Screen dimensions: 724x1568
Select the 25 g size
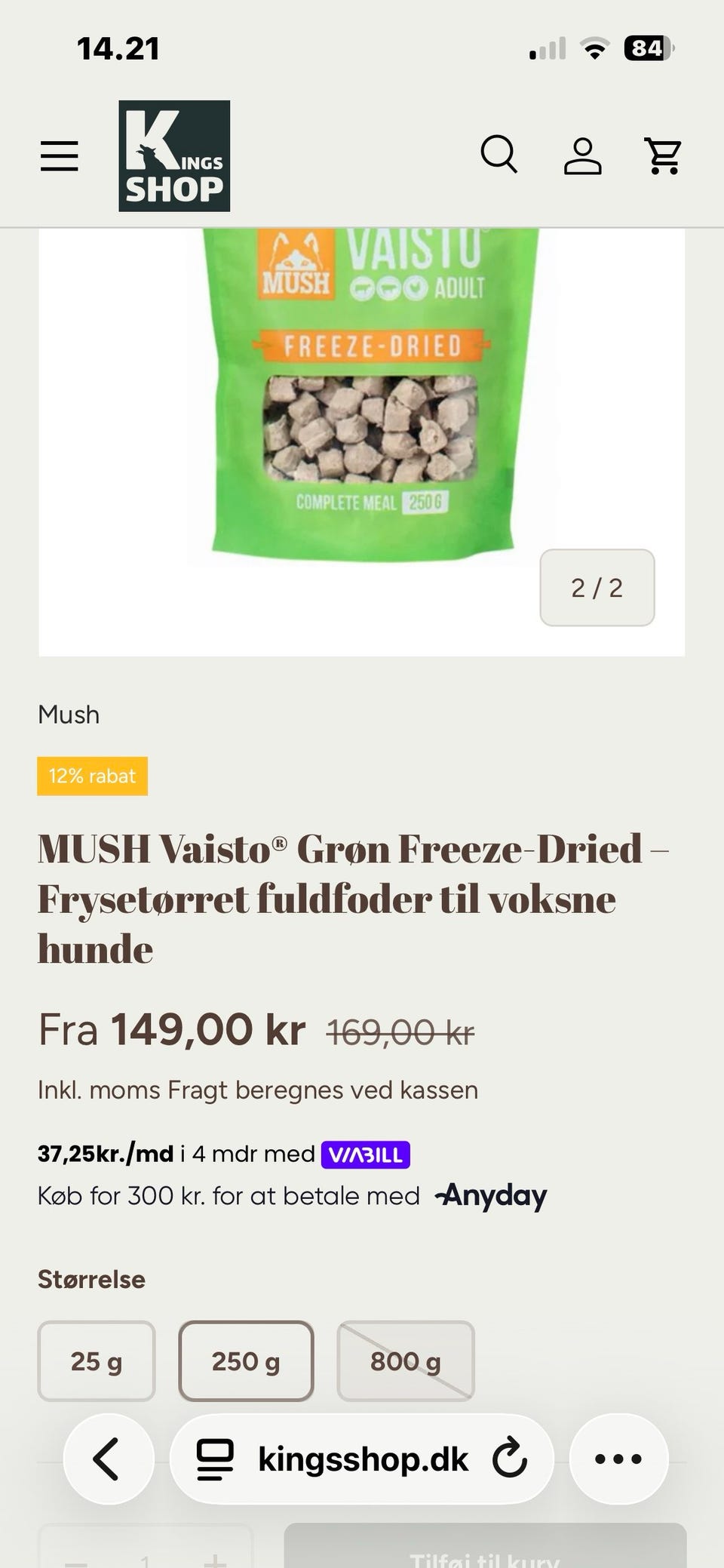click(x=97, y=1361)
